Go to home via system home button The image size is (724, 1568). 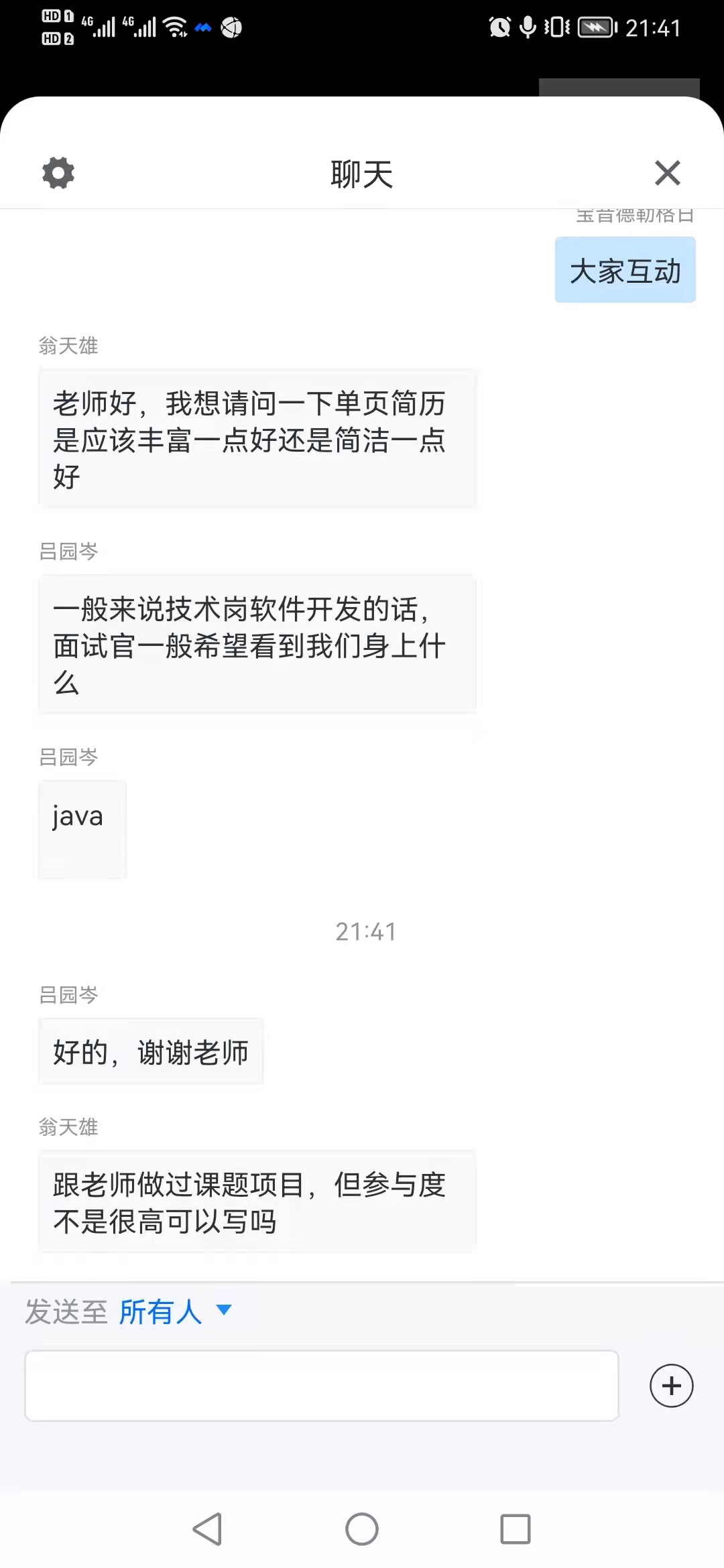click(x=362, y=1529)
